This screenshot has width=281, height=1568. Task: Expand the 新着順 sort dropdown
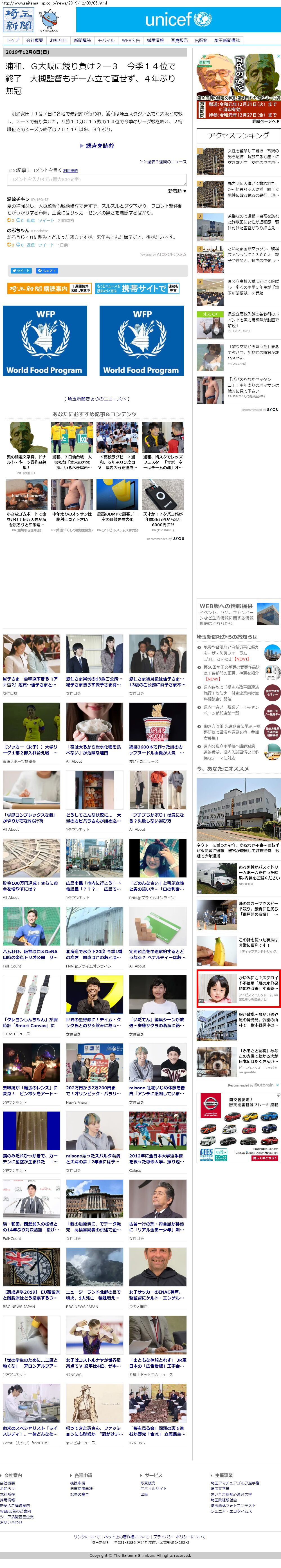176,191
